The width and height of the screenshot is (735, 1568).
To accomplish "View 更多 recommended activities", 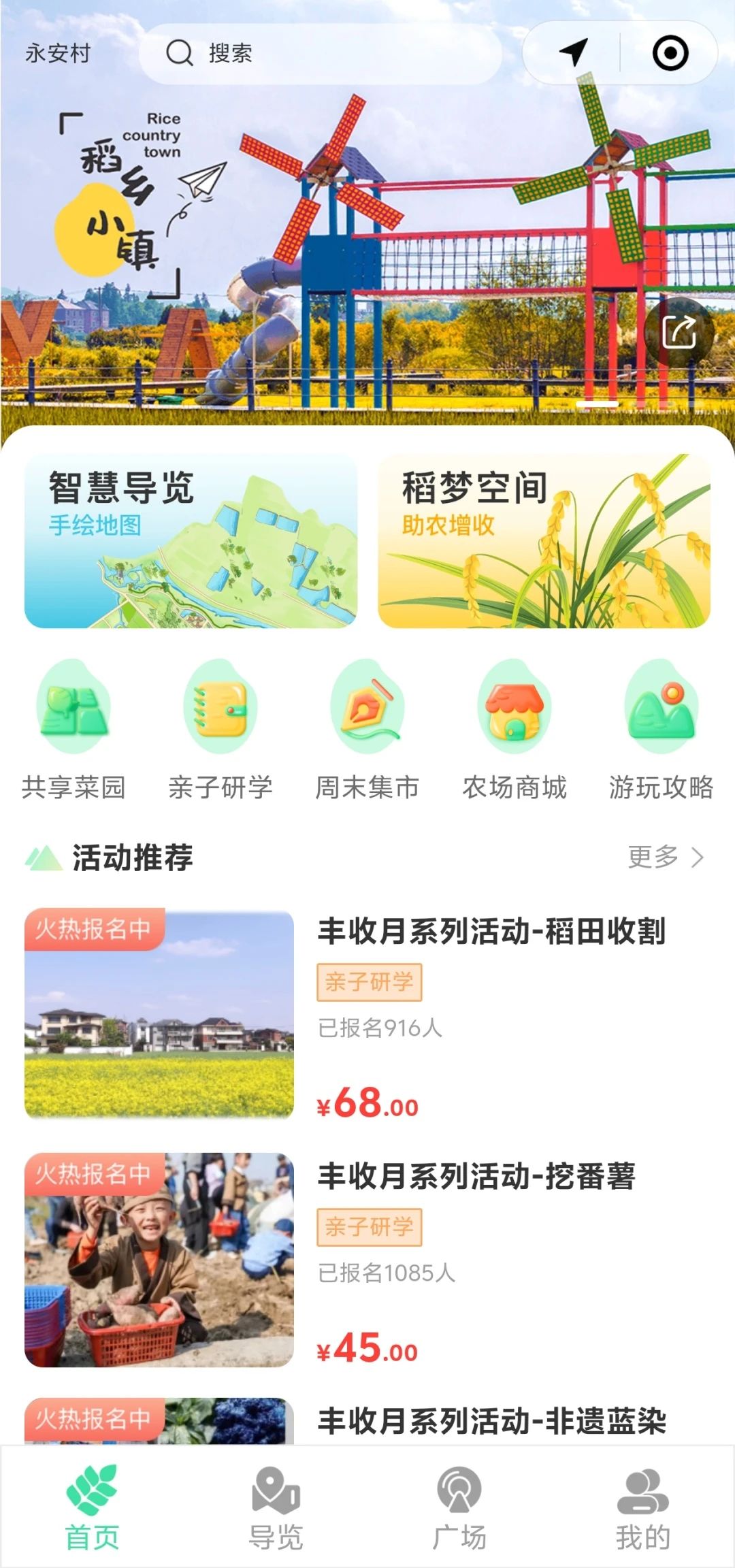I will click(x=665, y=857).
